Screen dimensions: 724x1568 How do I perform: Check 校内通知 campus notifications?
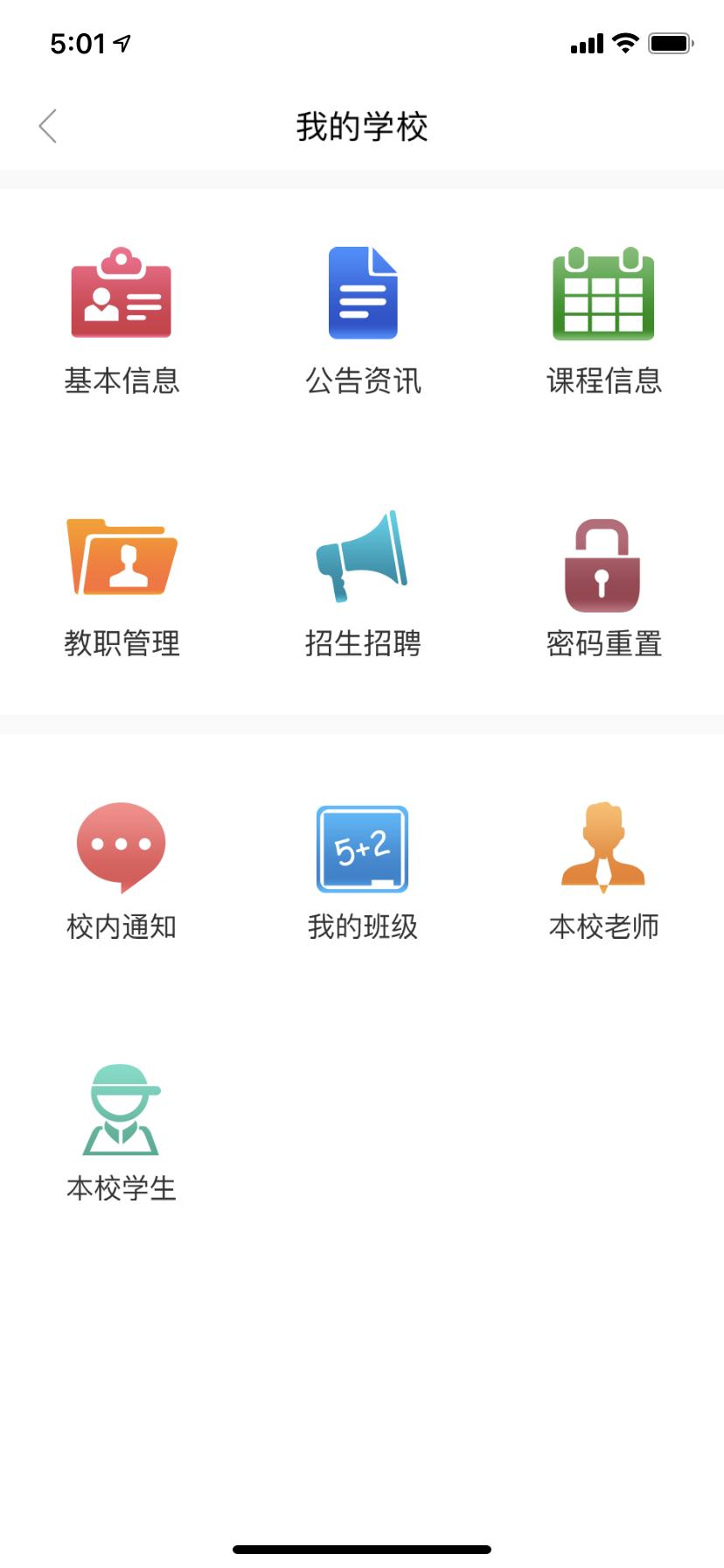[122, 871]
